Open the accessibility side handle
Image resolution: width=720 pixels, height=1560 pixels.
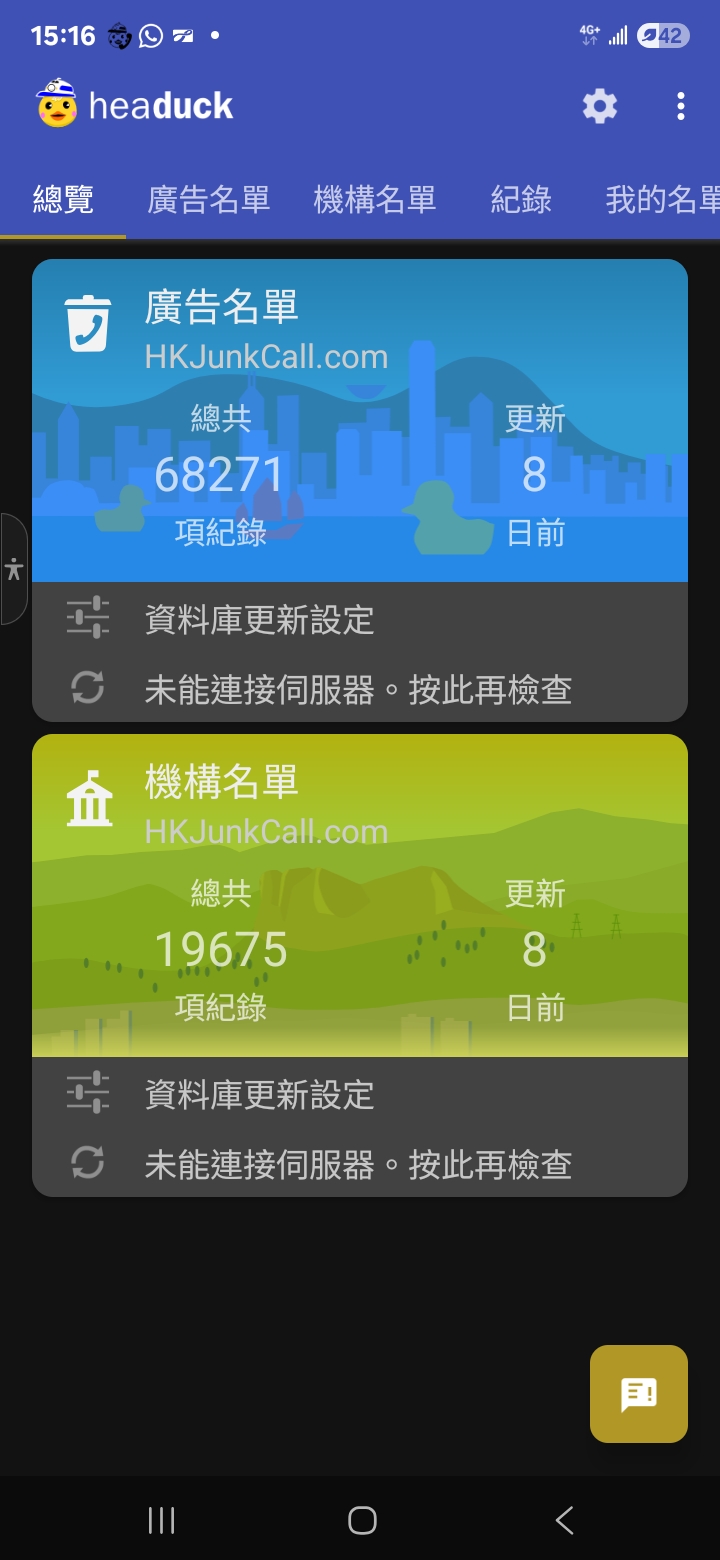(x=14, y=569)
